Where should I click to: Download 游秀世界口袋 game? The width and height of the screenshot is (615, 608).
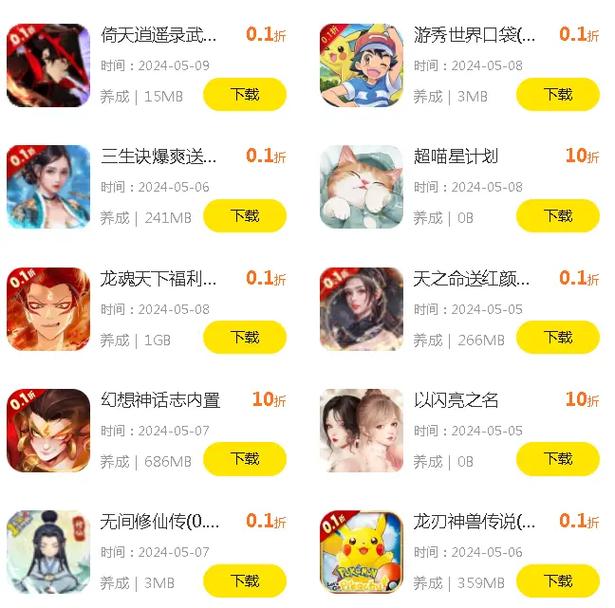tap(557, 95)
